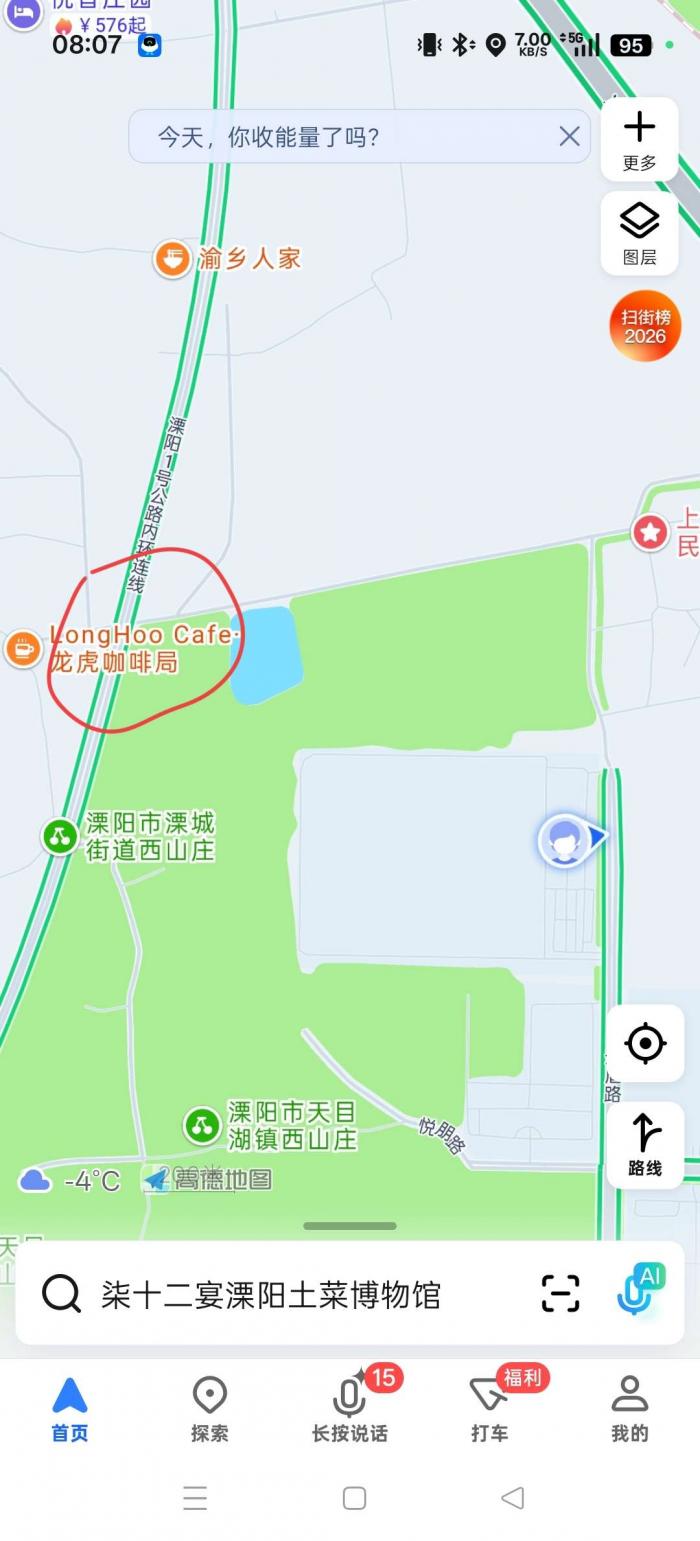The width and height of the screenshot is (700, 1541).
Task: Select the 溧阳市溧城街道西山庄 map marker
Action: point(60,836)
